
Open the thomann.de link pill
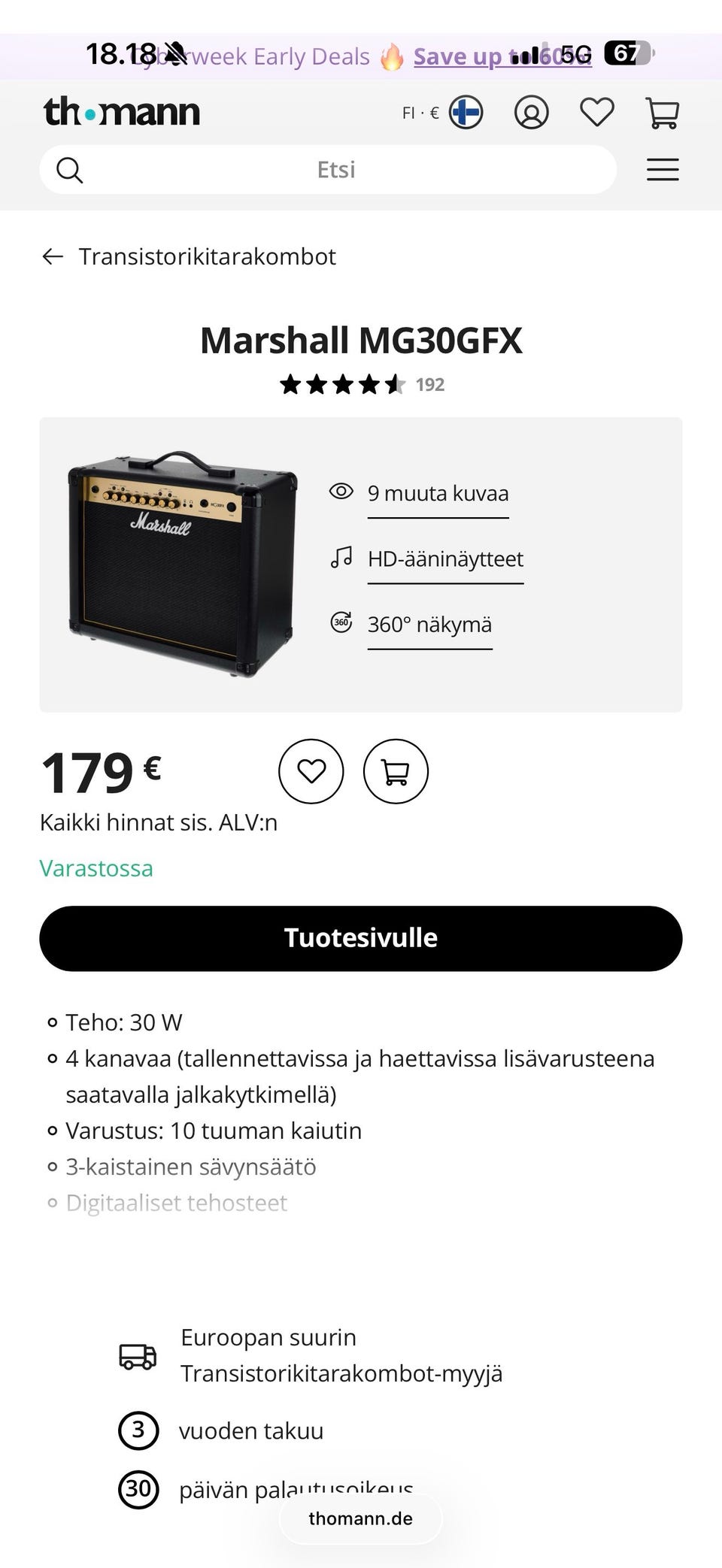[361, 1518]
